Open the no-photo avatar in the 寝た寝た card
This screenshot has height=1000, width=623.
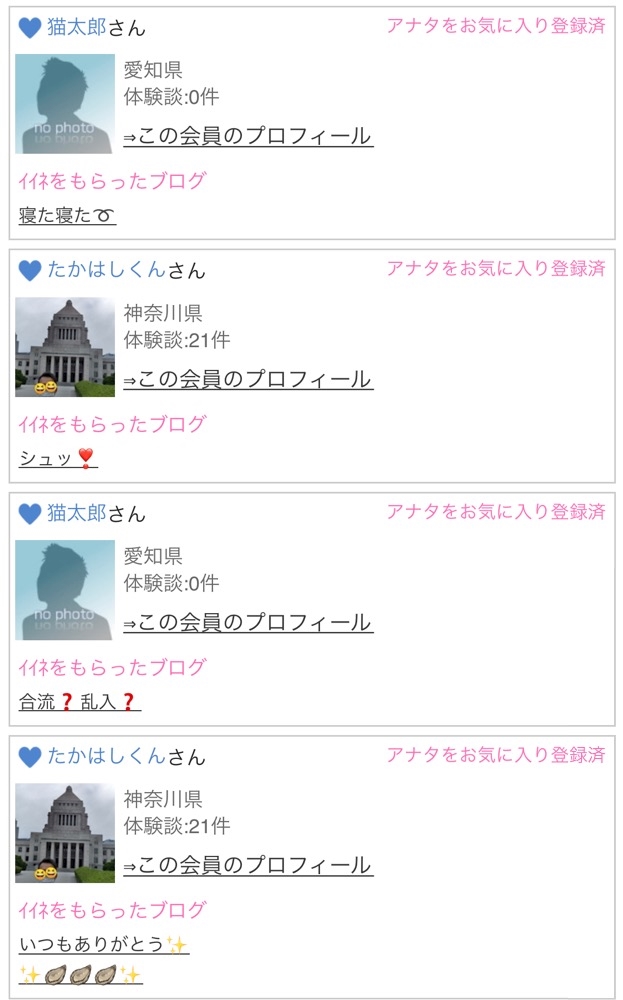[x=65, y=104]
